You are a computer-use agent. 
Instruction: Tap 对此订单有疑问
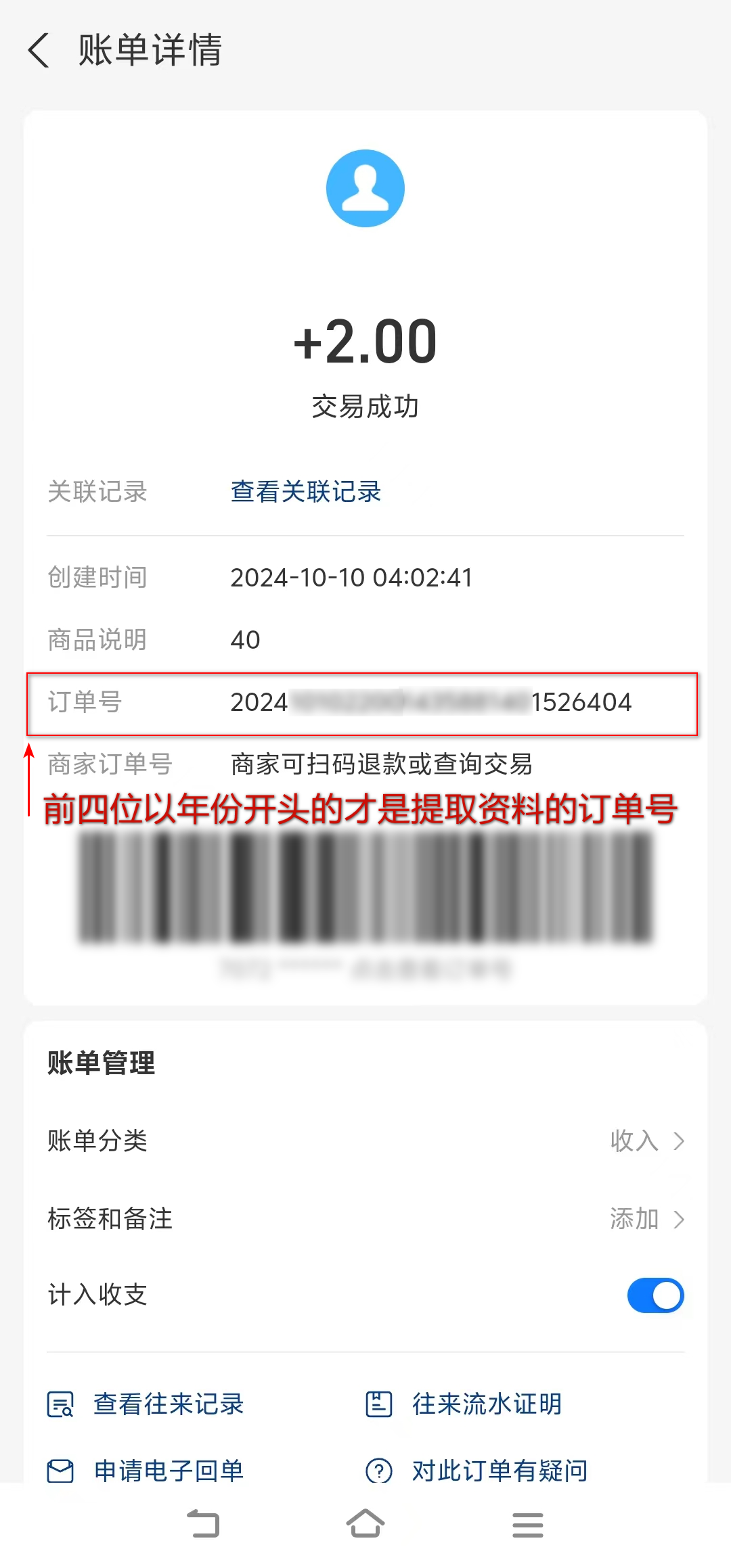tap(477, 1471)
